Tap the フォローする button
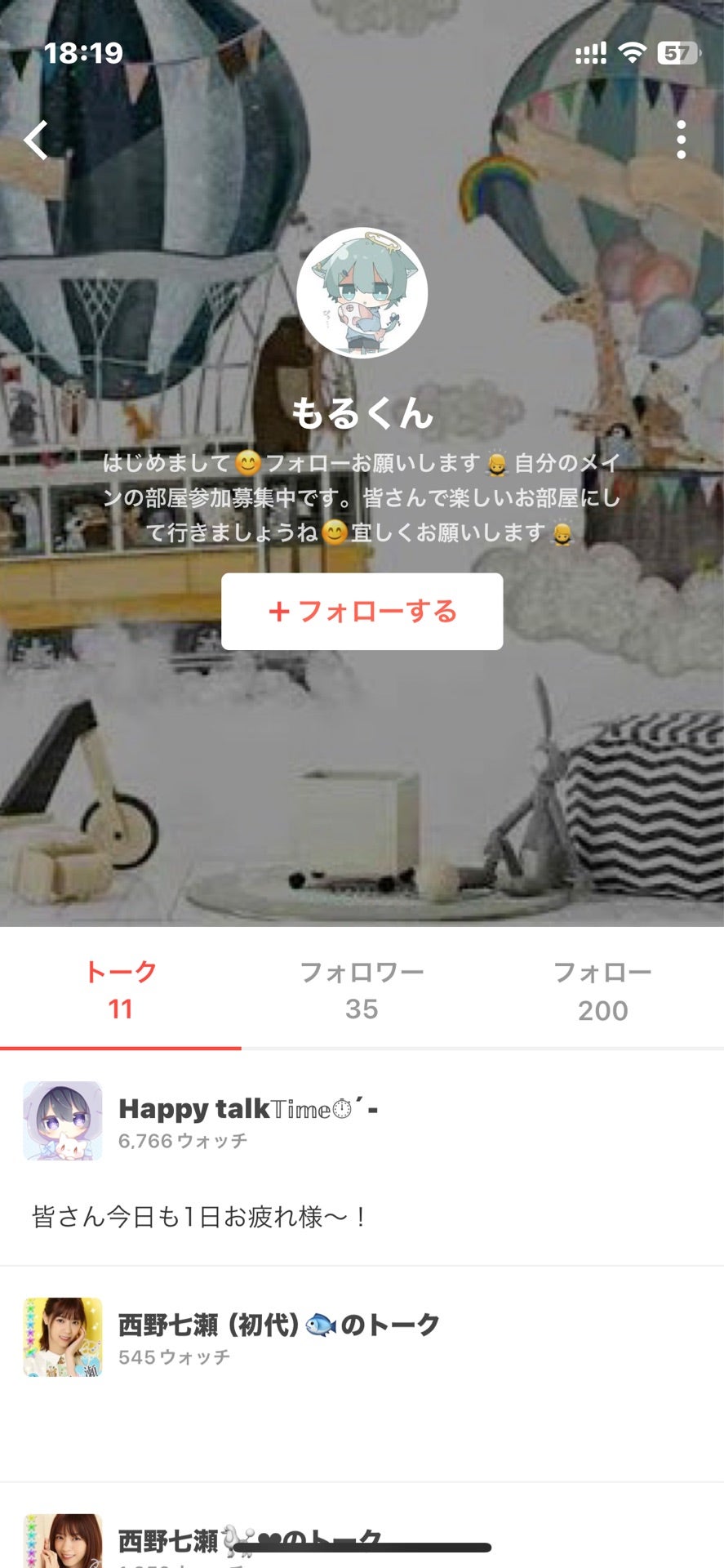724x1568 pixels. 362,612
